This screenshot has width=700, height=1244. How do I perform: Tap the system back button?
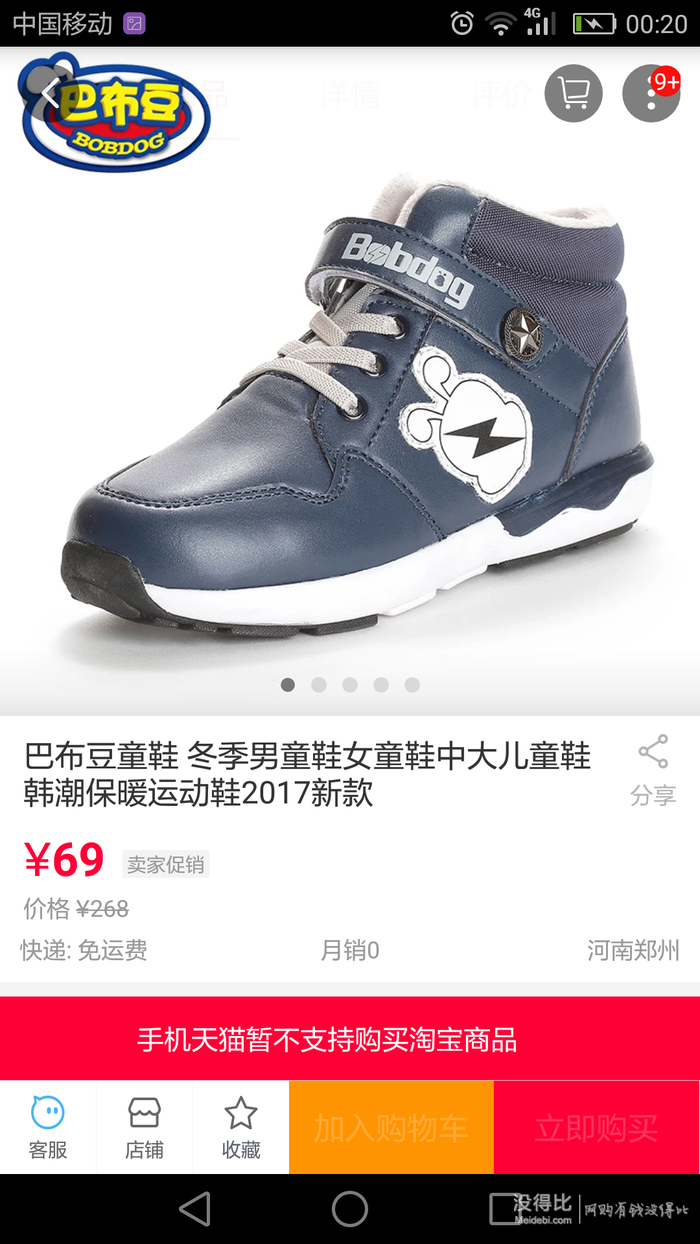[x=195, y=1209]
